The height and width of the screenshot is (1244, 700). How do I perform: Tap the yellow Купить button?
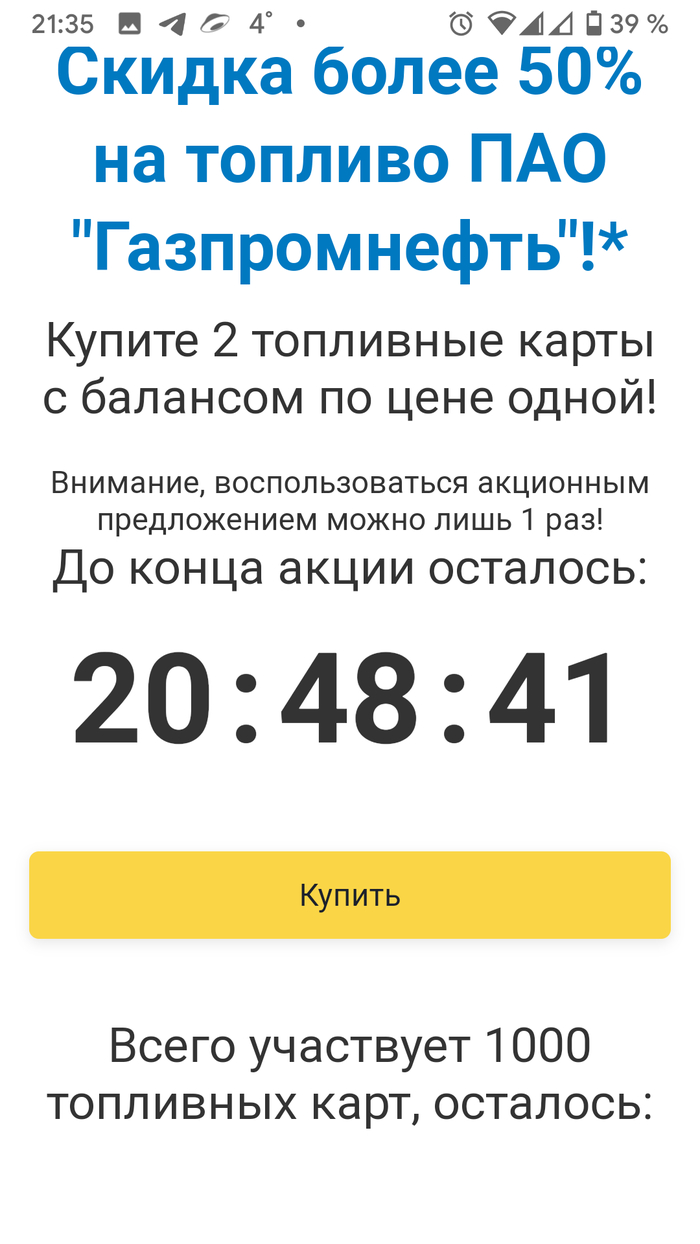click(350, 895)
